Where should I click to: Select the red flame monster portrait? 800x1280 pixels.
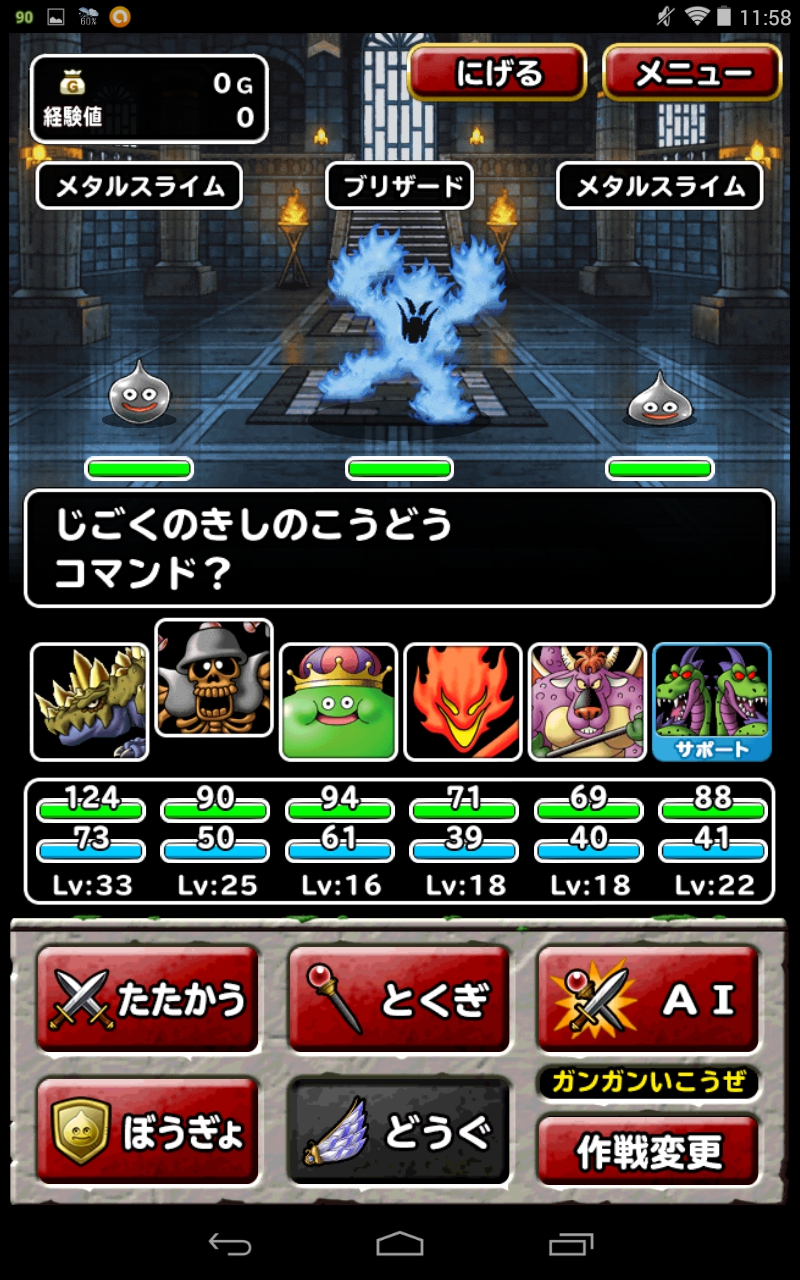(463, 701)
